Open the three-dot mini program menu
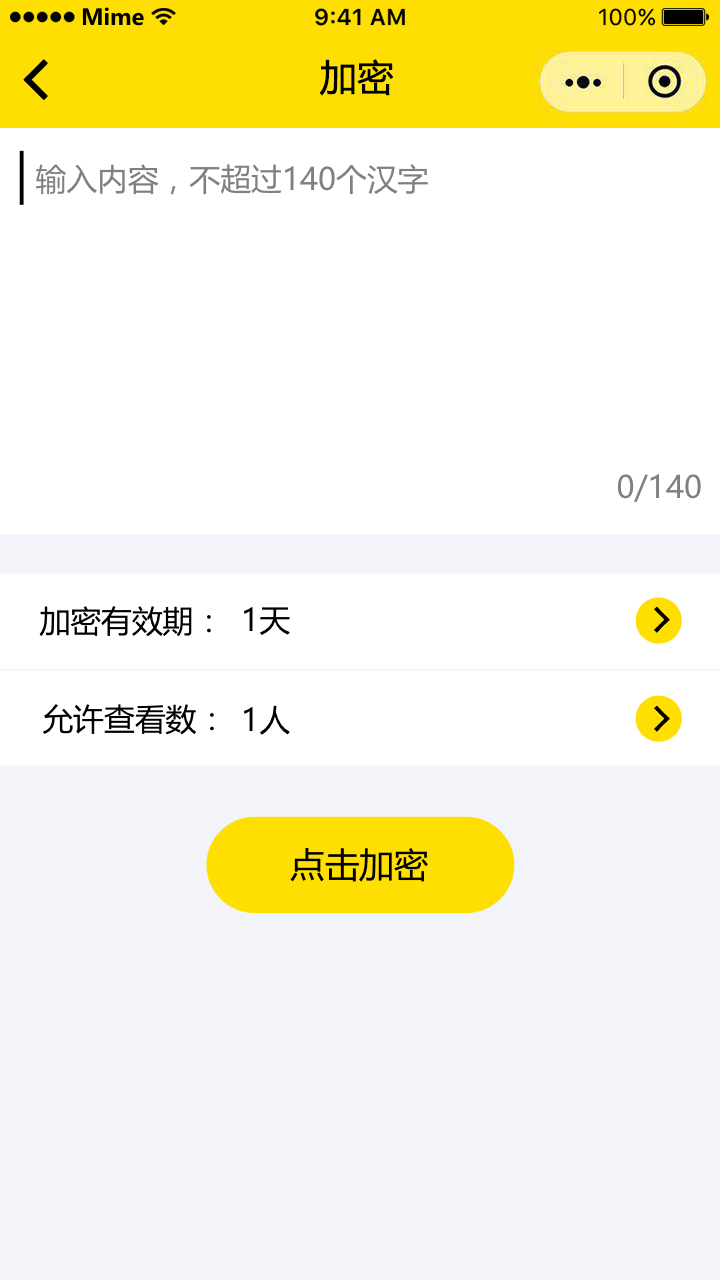The width and height of the screenshot is (720, 1280). (x=583, y=82)
